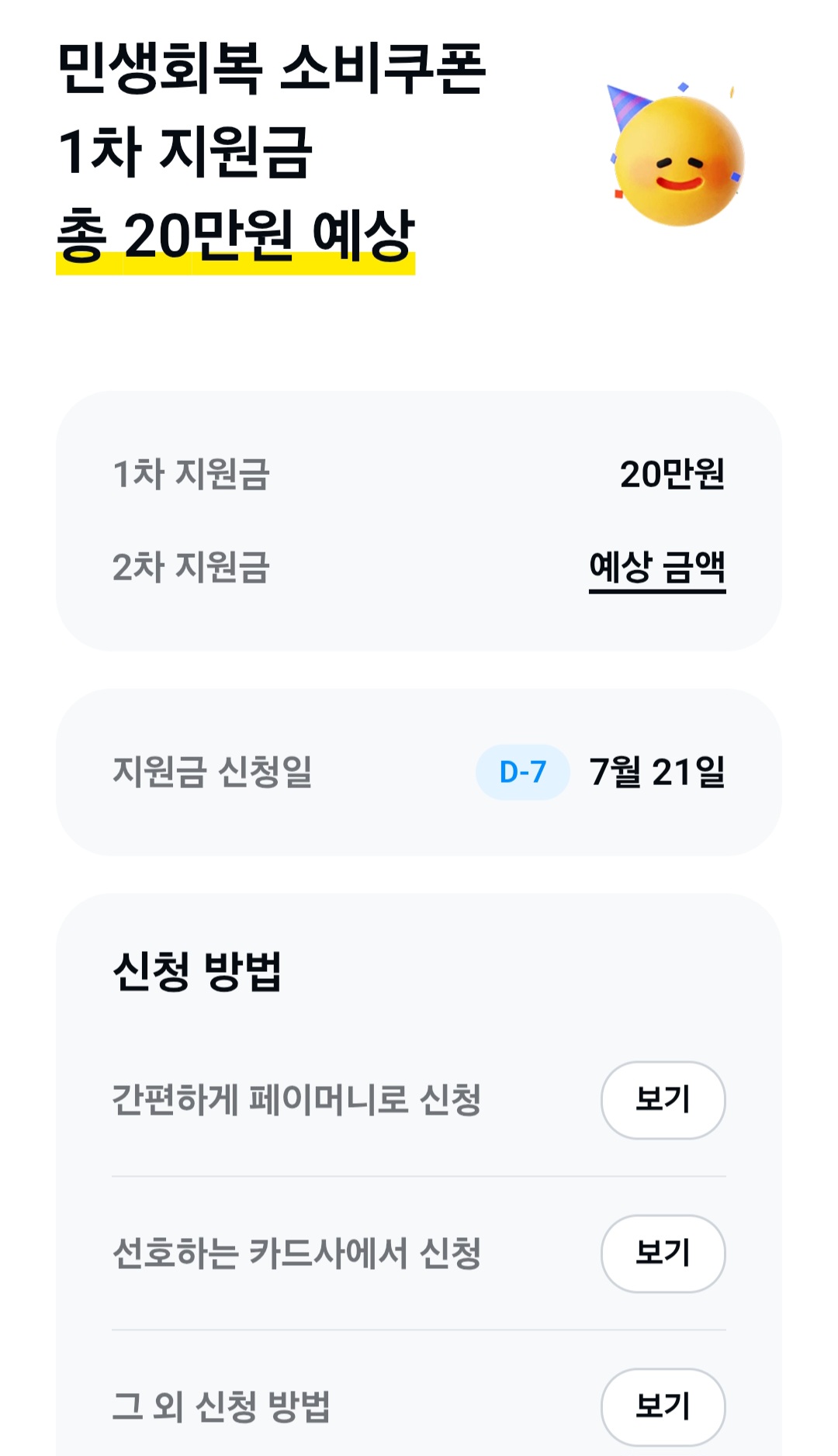Tap 보기 next to 선호하는 카드사에서 신청
This screenshot has width=838, height=1456.
tap(663, 1254)
